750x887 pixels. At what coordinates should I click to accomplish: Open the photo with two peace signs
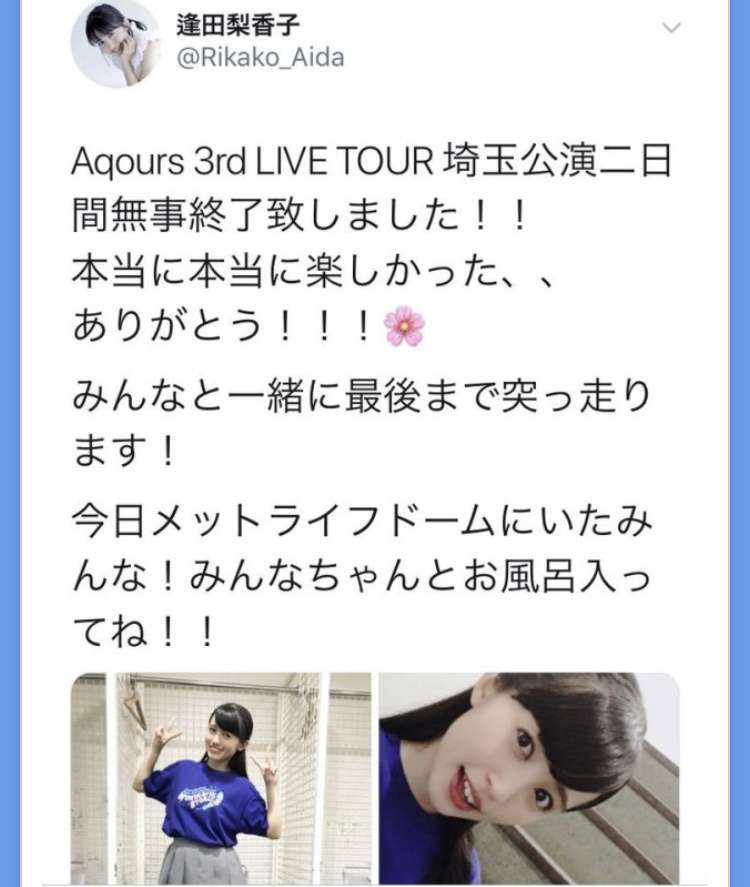coord(221,778)
